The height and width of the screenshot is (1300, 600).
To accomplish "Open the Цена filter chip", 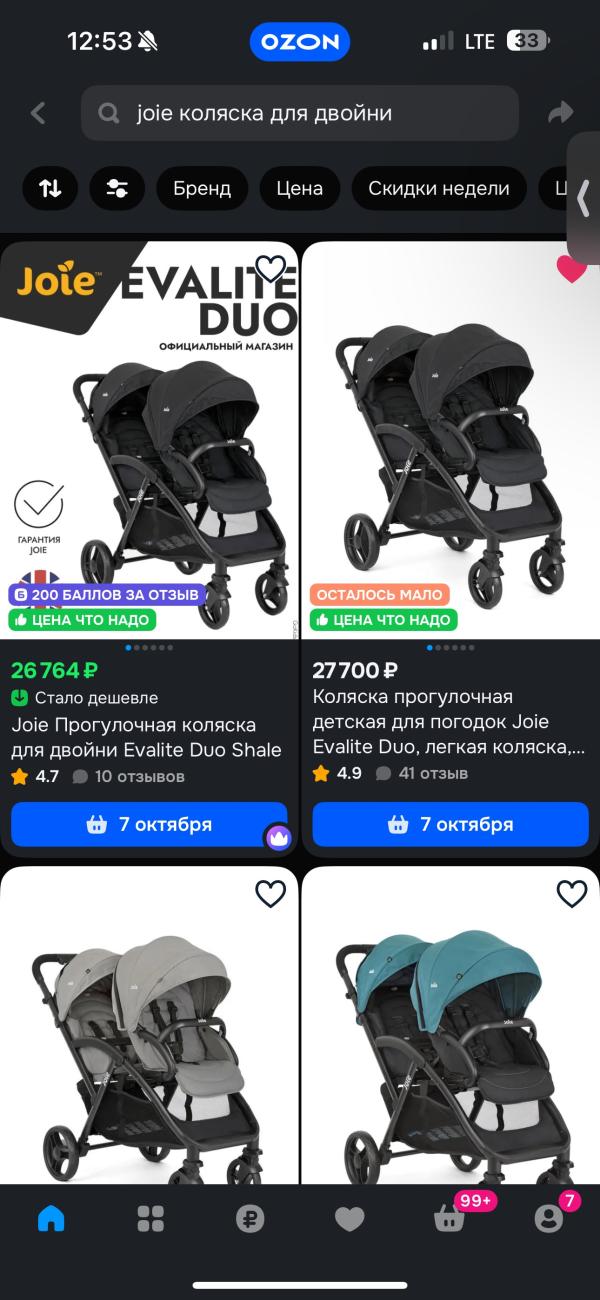I will 299,188.
